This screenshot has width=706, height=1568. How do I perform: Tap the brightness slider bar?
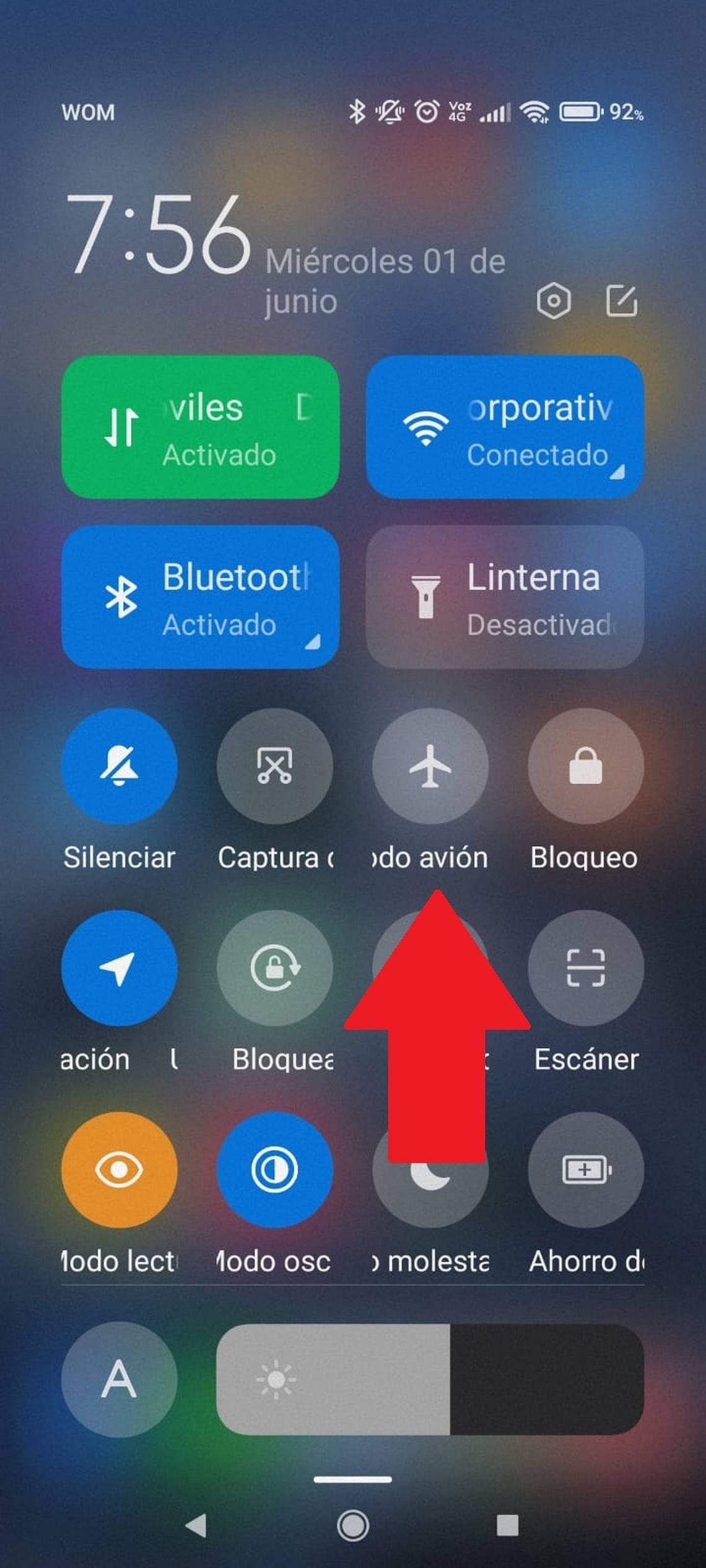click(x=430, y=1379)
